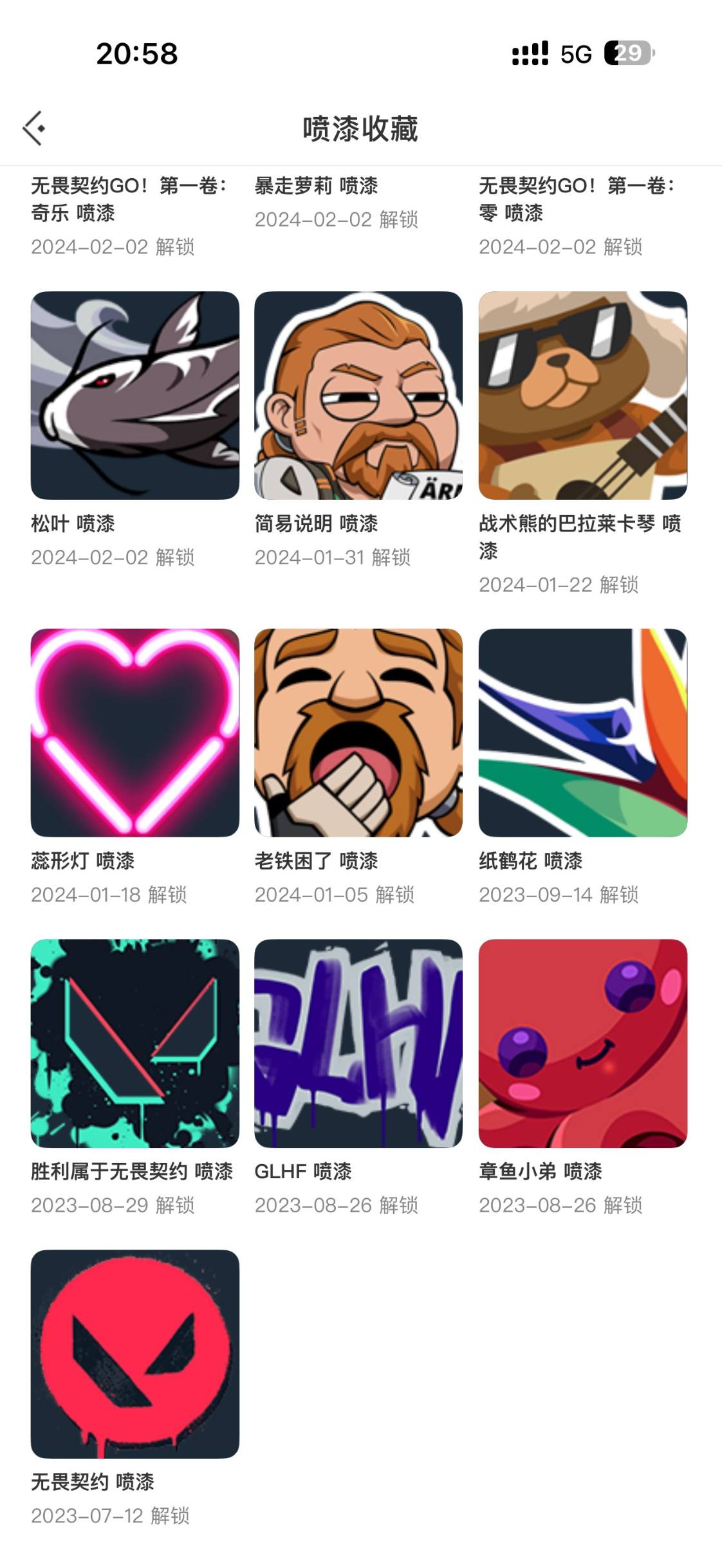Click the 喷漆收藏 page title

click(x=361, y=127)
